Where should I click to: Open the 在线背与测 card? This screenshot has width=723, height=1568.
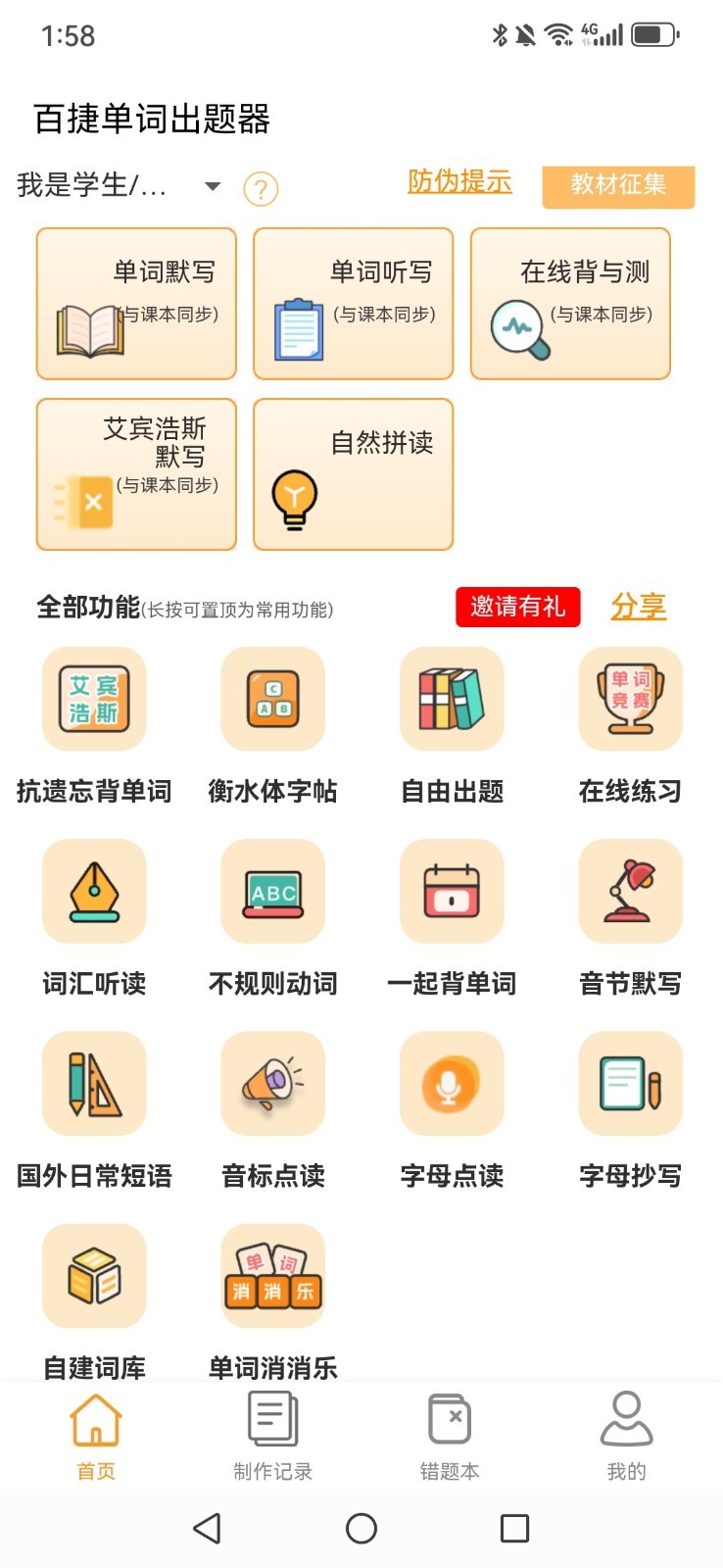[570, 304]
